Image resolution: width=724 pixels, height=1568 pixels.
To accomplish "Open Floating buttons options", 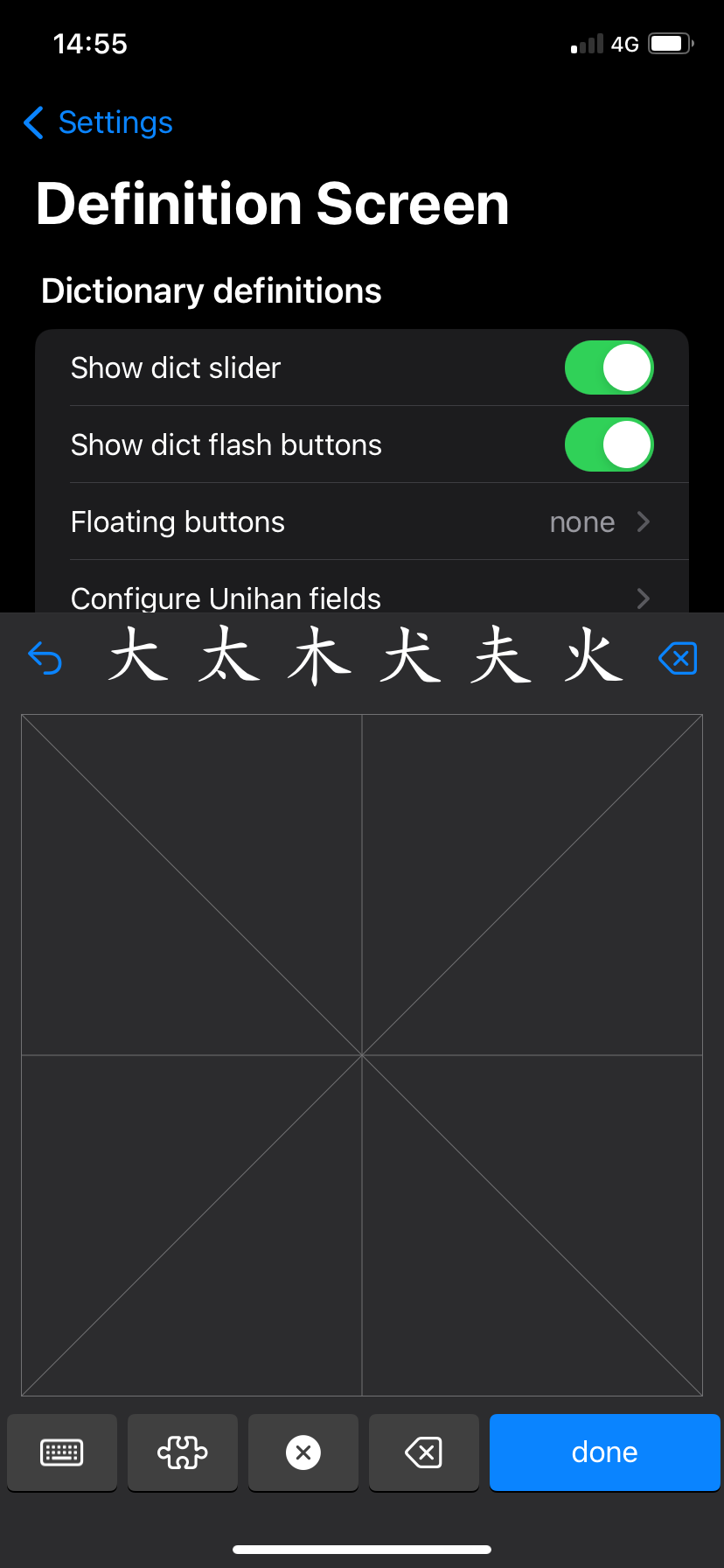I will 362,522.
